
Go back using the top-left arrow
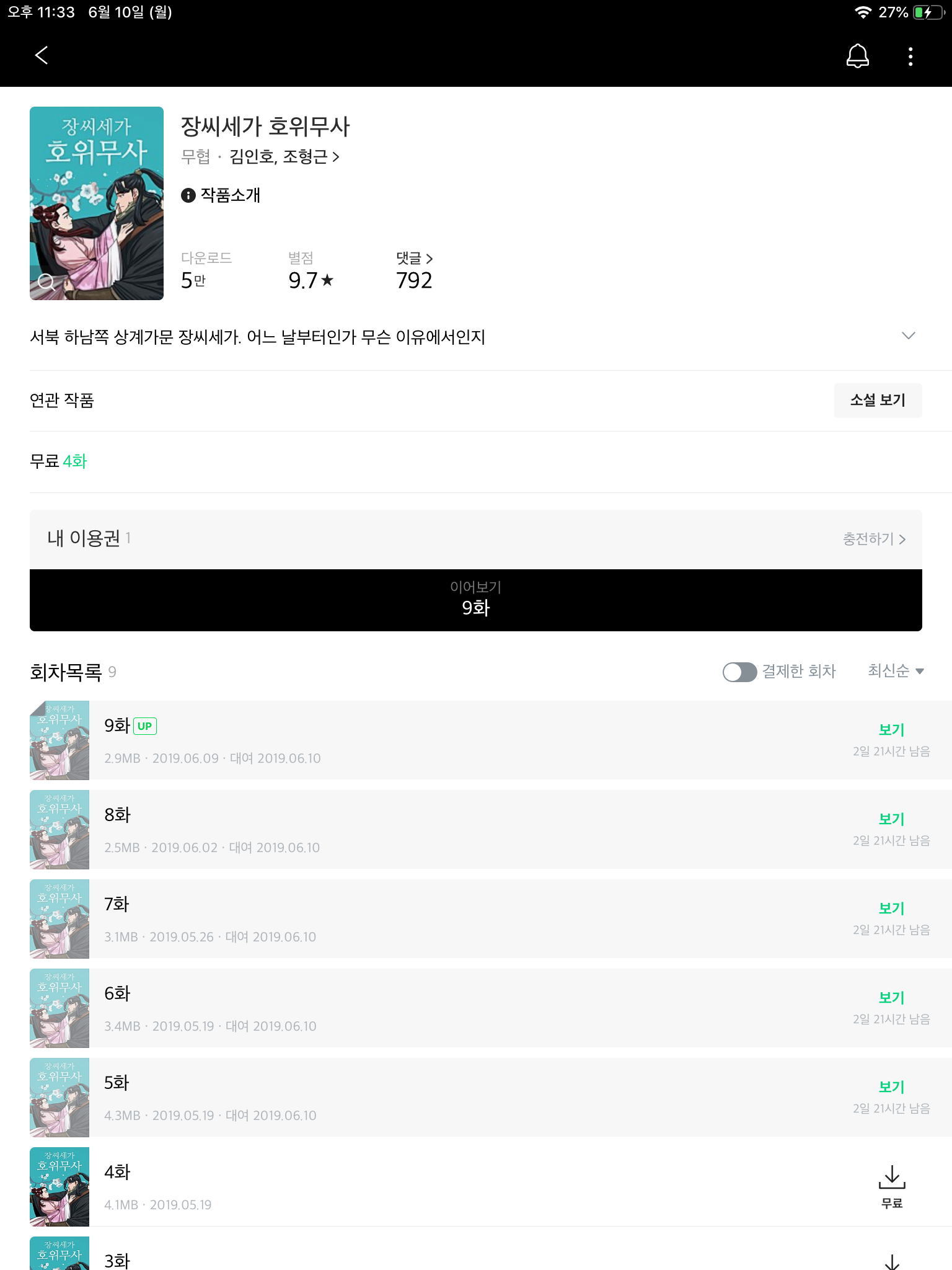click(42, 55)
